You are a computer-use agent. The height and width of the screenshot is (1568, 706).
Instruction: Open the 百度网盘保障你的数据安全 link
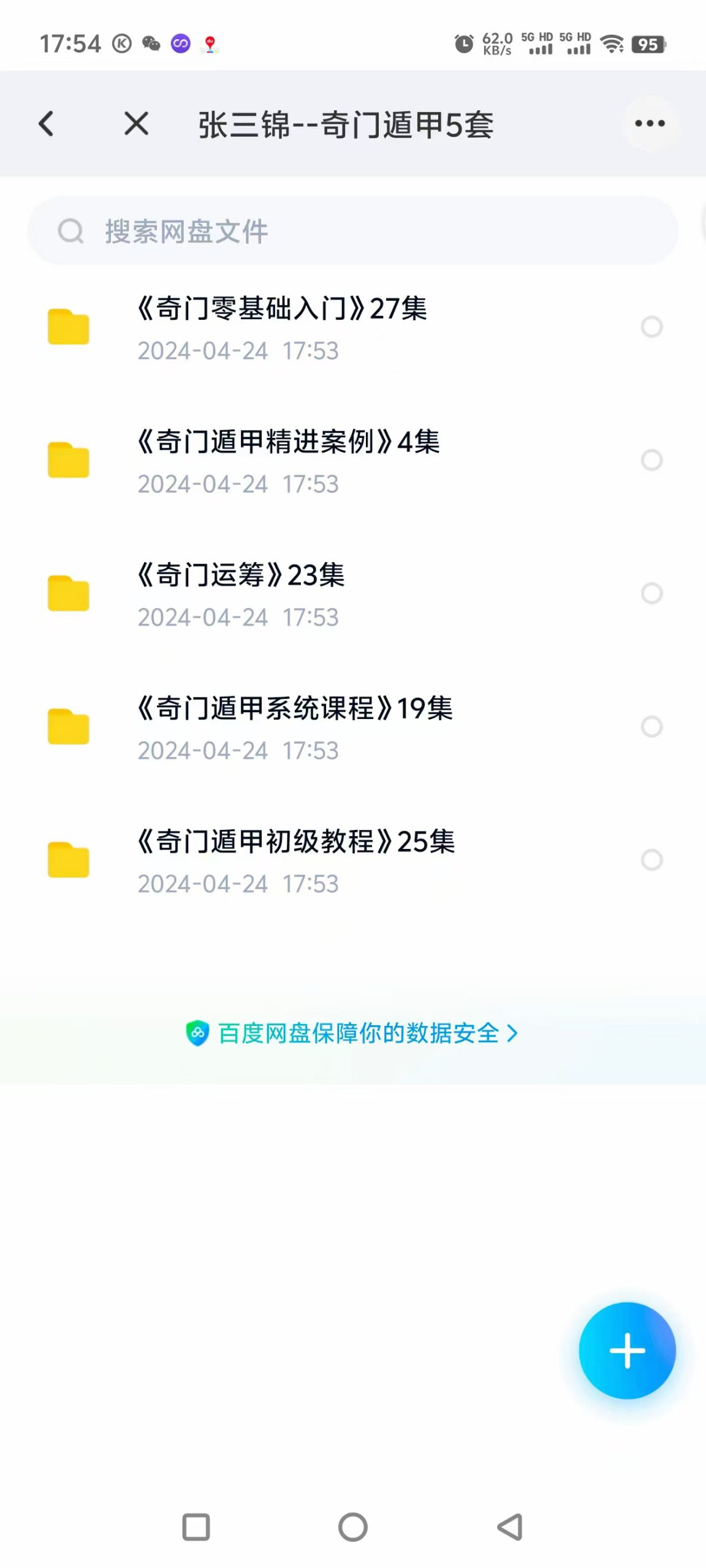point(352,1033)
